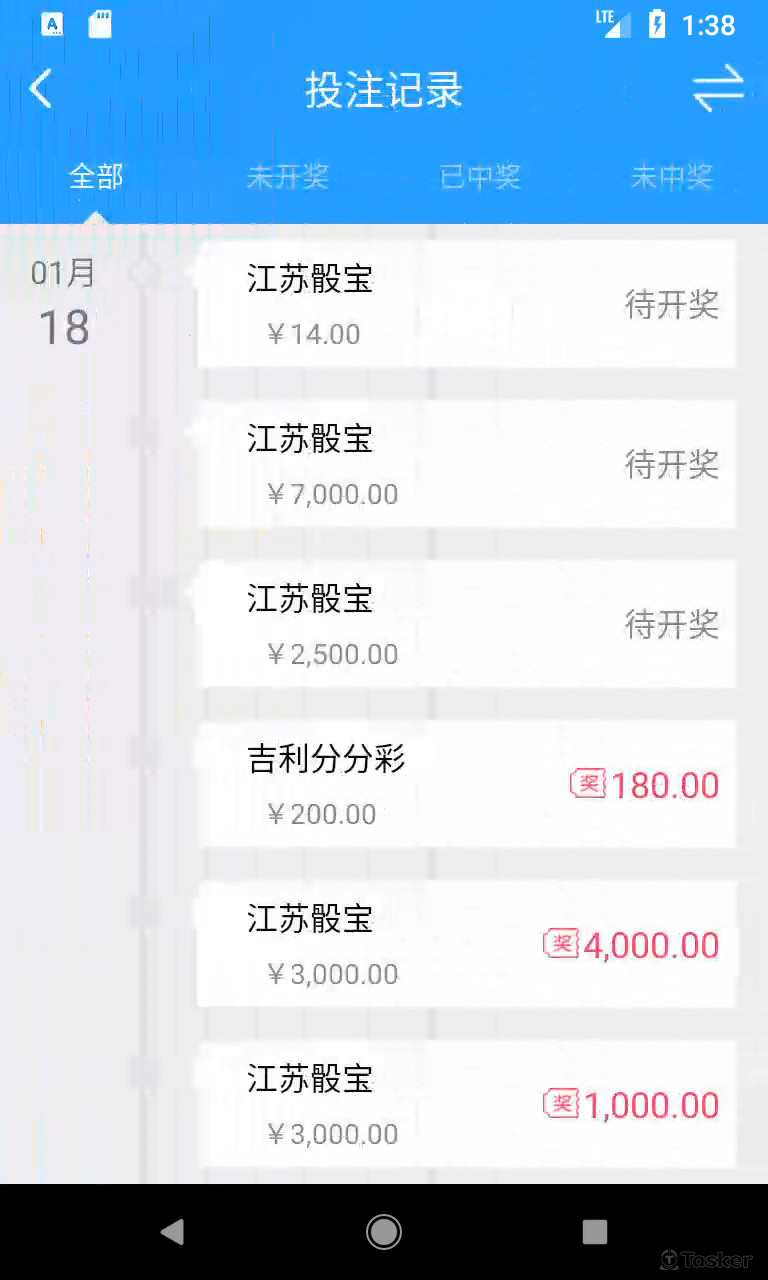768x1280 pixels.
Task: Show the 已中奖 tab
Action: point(480,177)
